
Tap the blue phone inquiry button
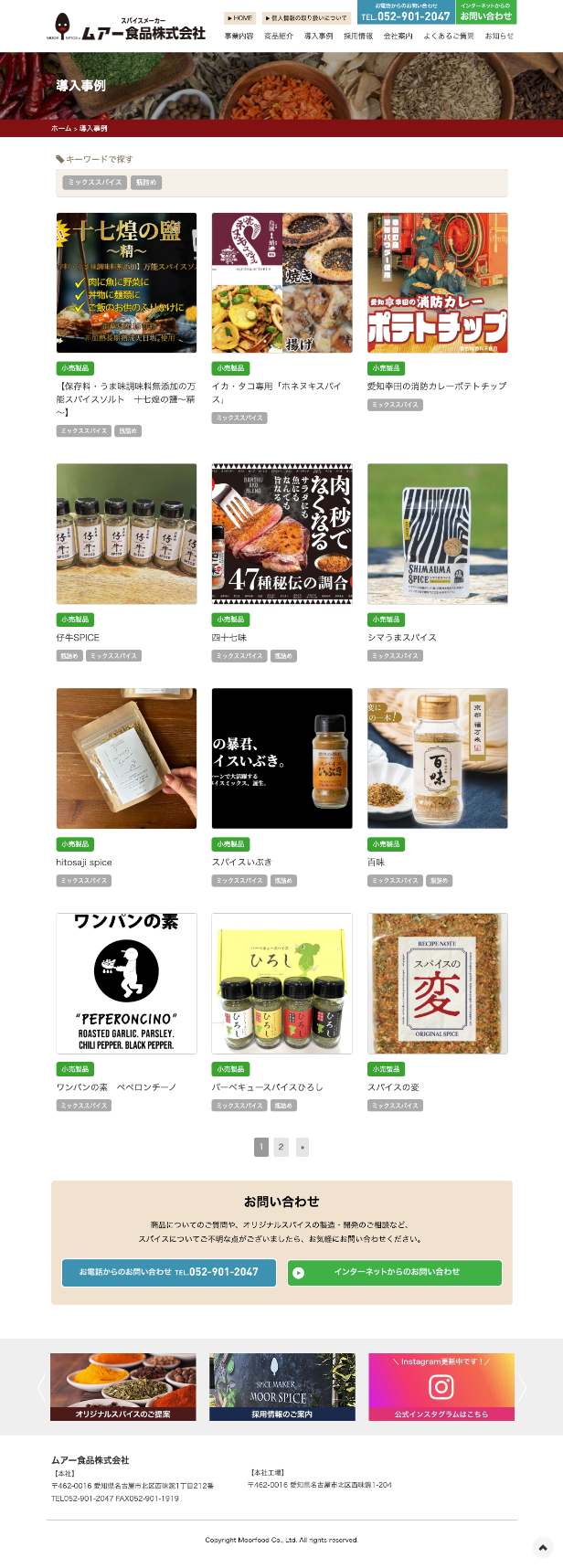point(168,1272)
